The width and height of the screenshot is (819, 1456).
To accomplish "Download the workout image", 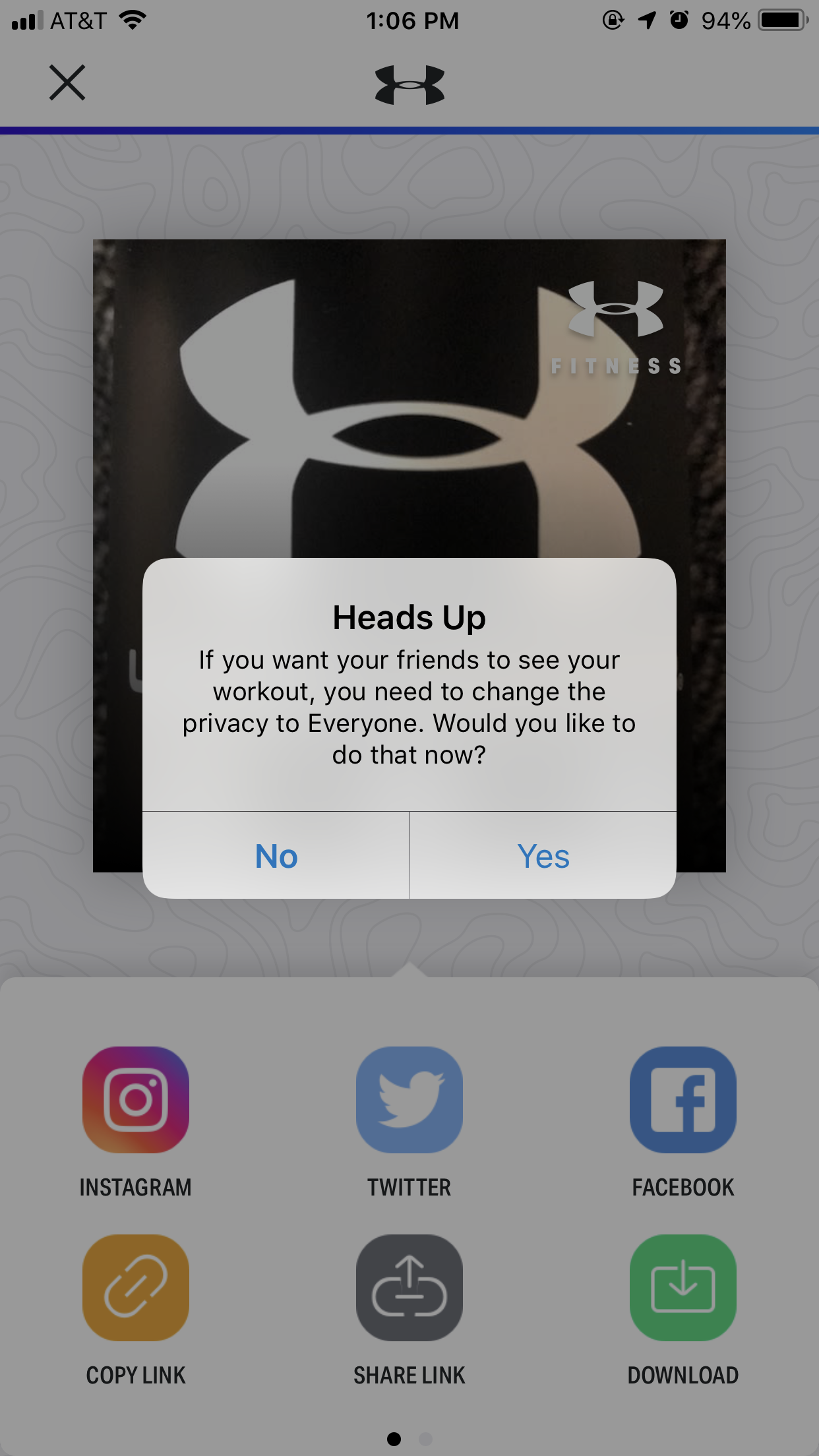I will tap(682, 1287).
